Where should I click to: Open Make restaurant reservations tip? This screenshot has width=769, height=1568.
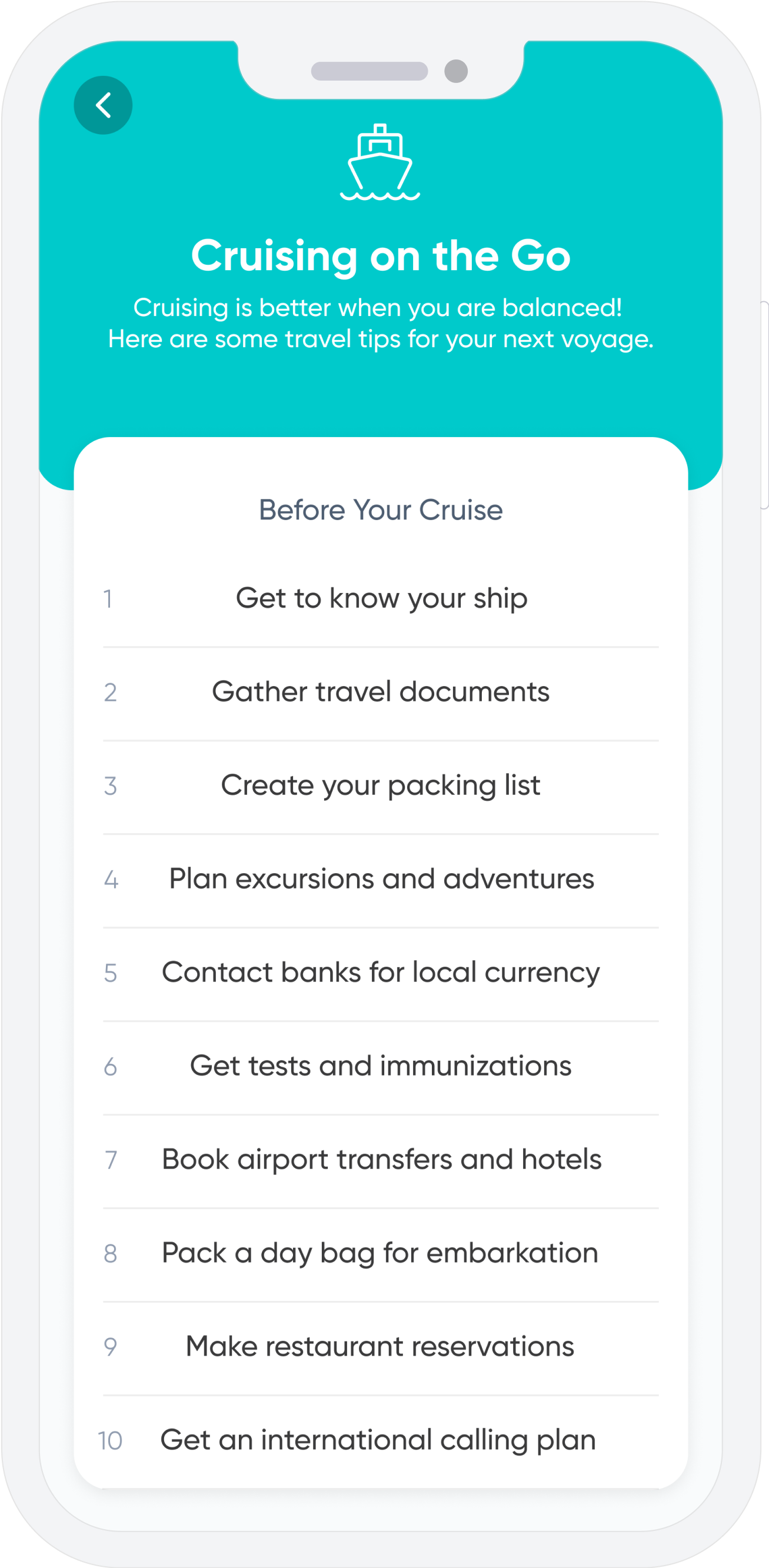pyautogui.click(x=381, y=1346)
